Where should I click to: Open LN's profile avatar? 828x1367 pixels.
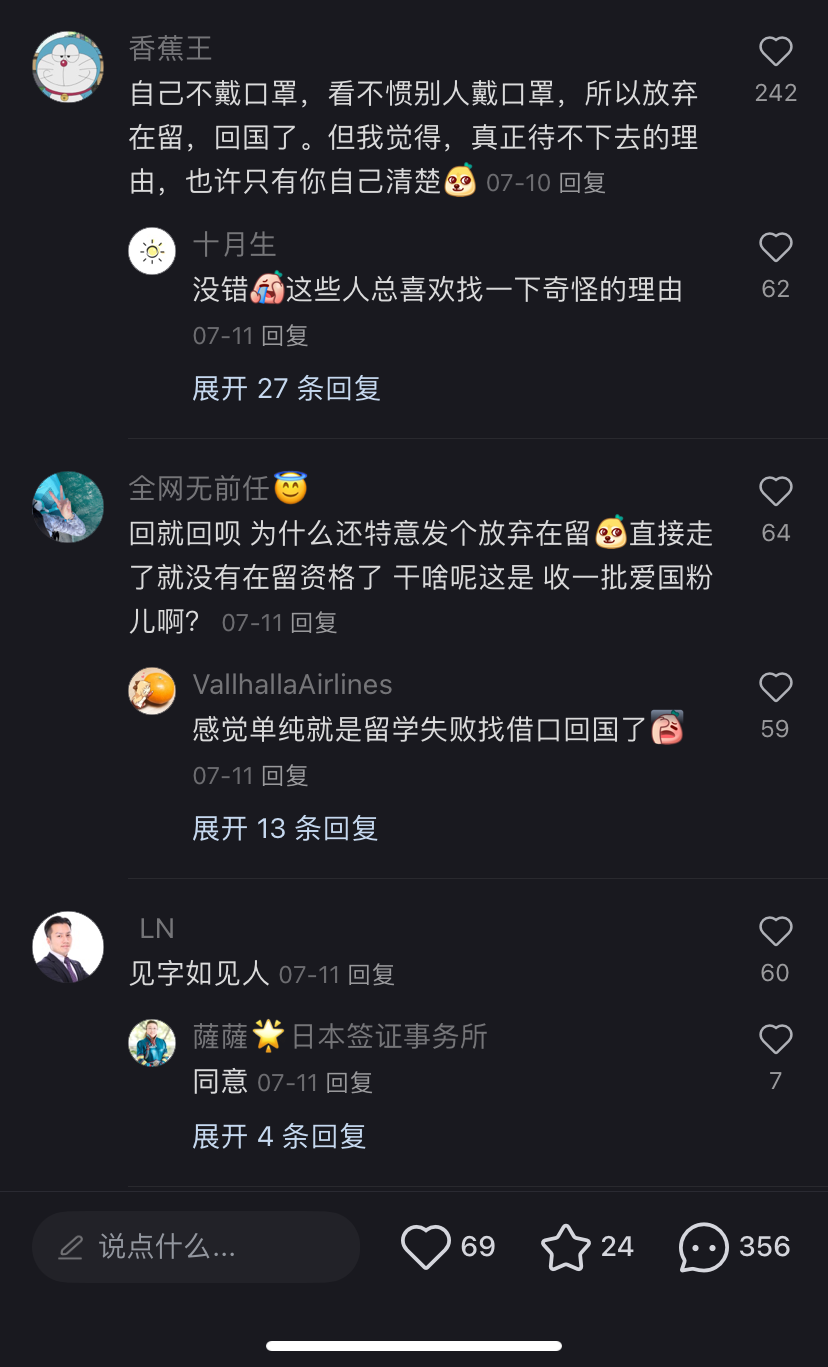pos(68,948)
